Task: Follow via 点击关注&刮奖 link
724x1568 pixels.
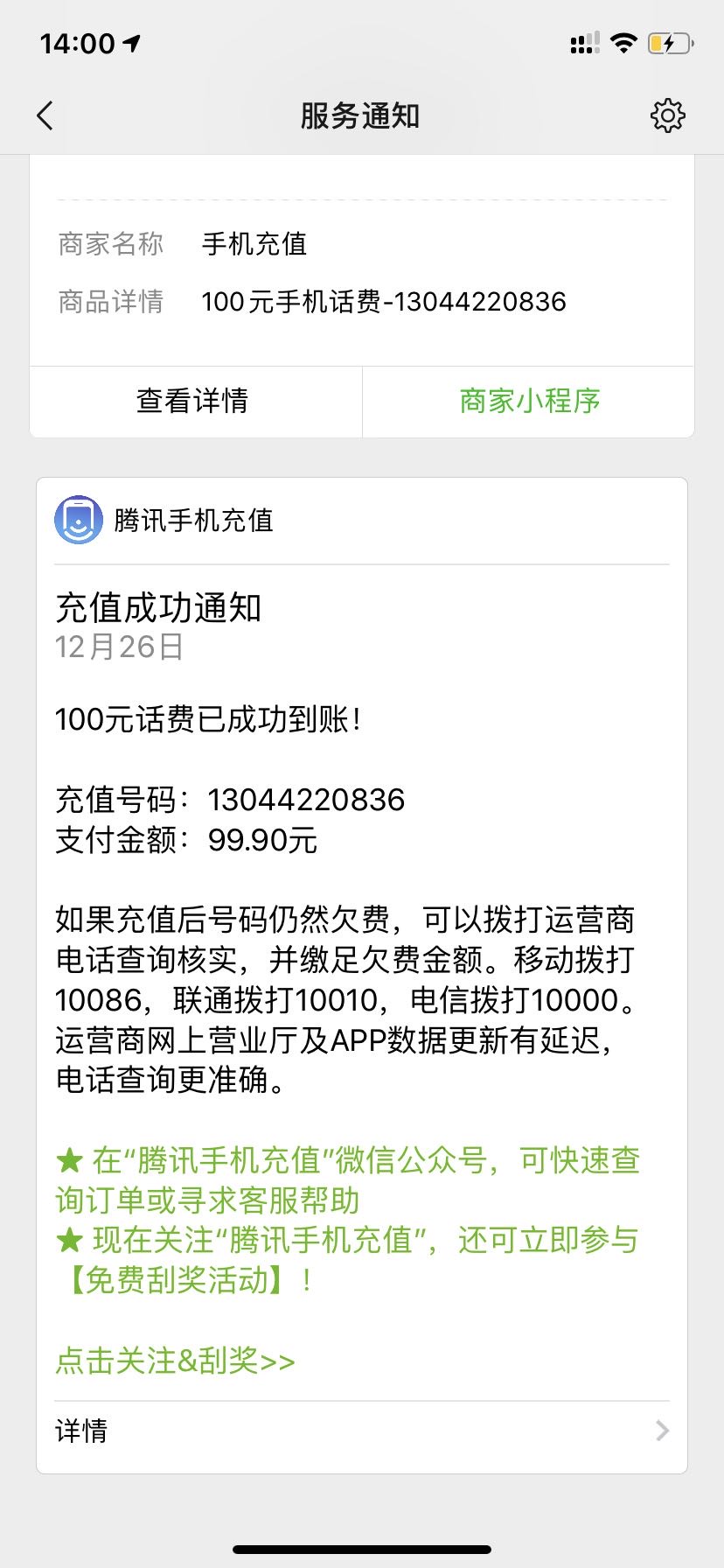Action: pyautogui.click(x=176, y=1361)
